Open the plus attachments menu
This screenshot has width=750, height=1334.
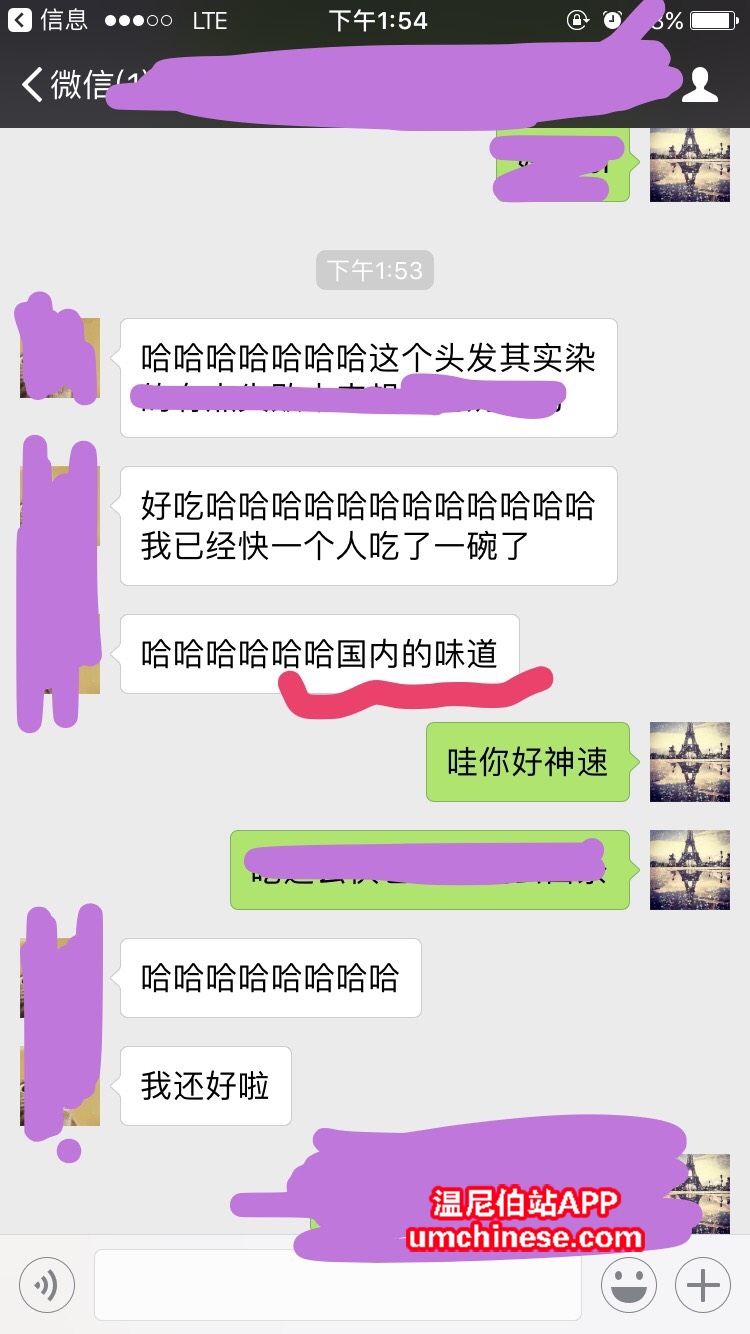coord(703,1284)
